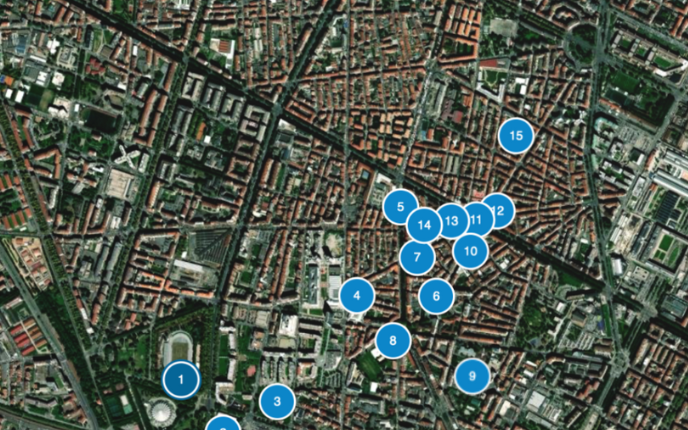This screenshot has width=688, height=430.
Task: Open location marker 6
Action: (436, 296)
